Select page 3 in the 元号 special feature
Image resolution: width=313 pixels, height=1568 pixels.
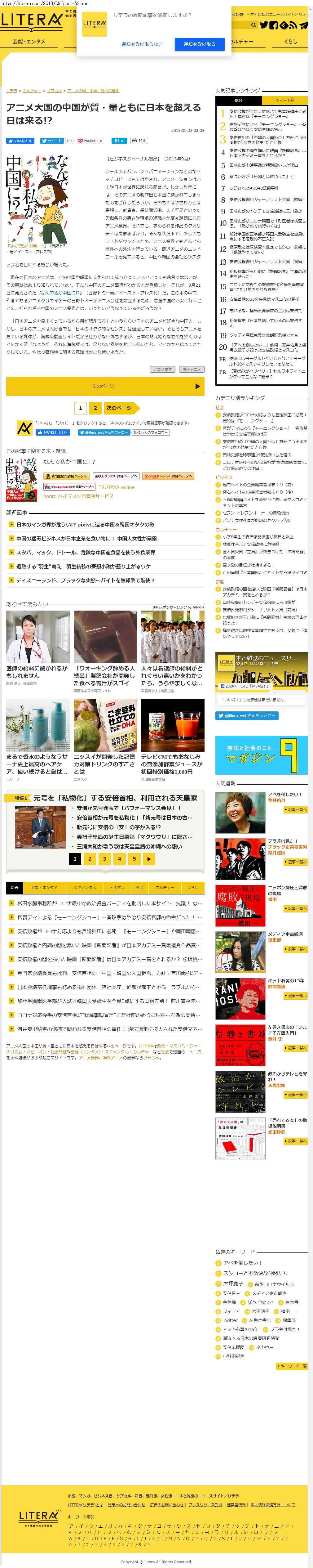(104, 859)
